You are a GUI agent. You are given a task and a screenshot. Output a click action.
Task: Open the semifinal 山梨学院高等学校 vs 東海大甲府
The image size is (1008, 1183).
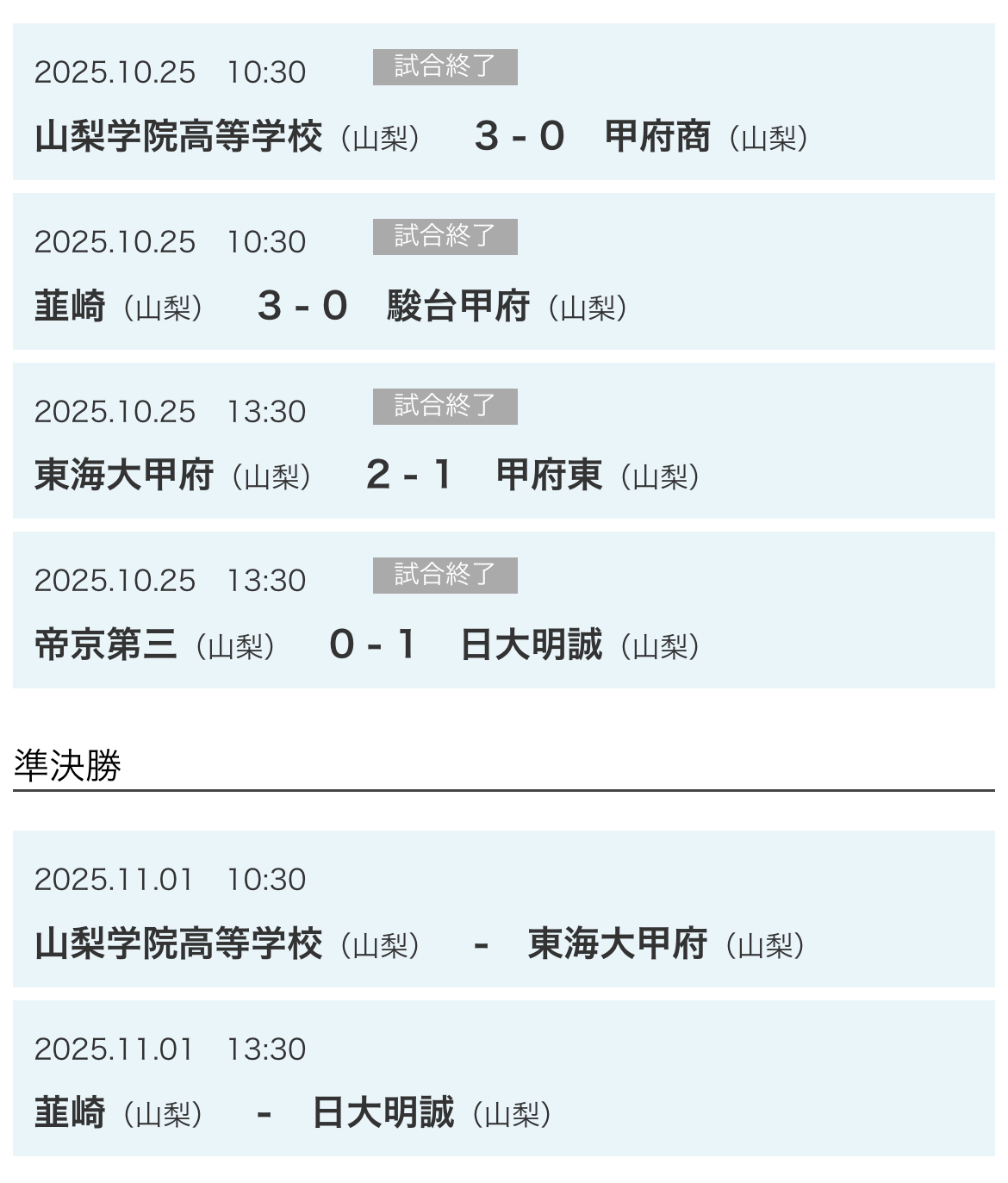tap(503, 910)
